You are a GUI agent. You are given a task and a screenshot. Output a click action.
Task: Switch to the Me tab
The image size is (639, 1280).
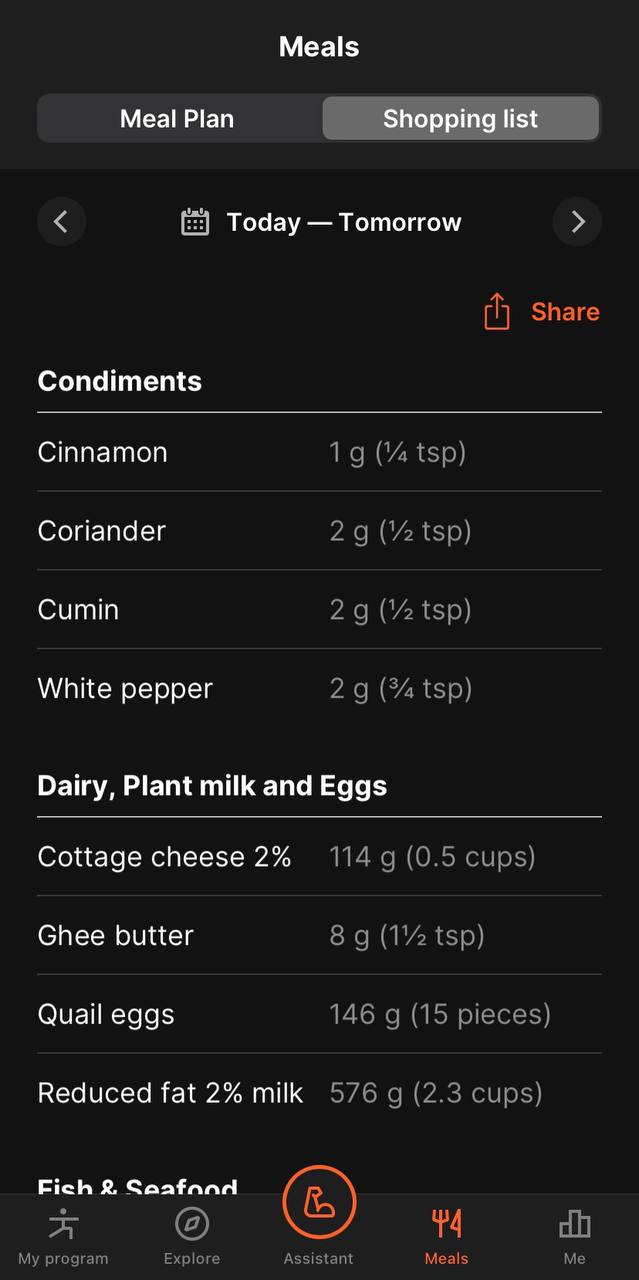tap(574, 1235)
